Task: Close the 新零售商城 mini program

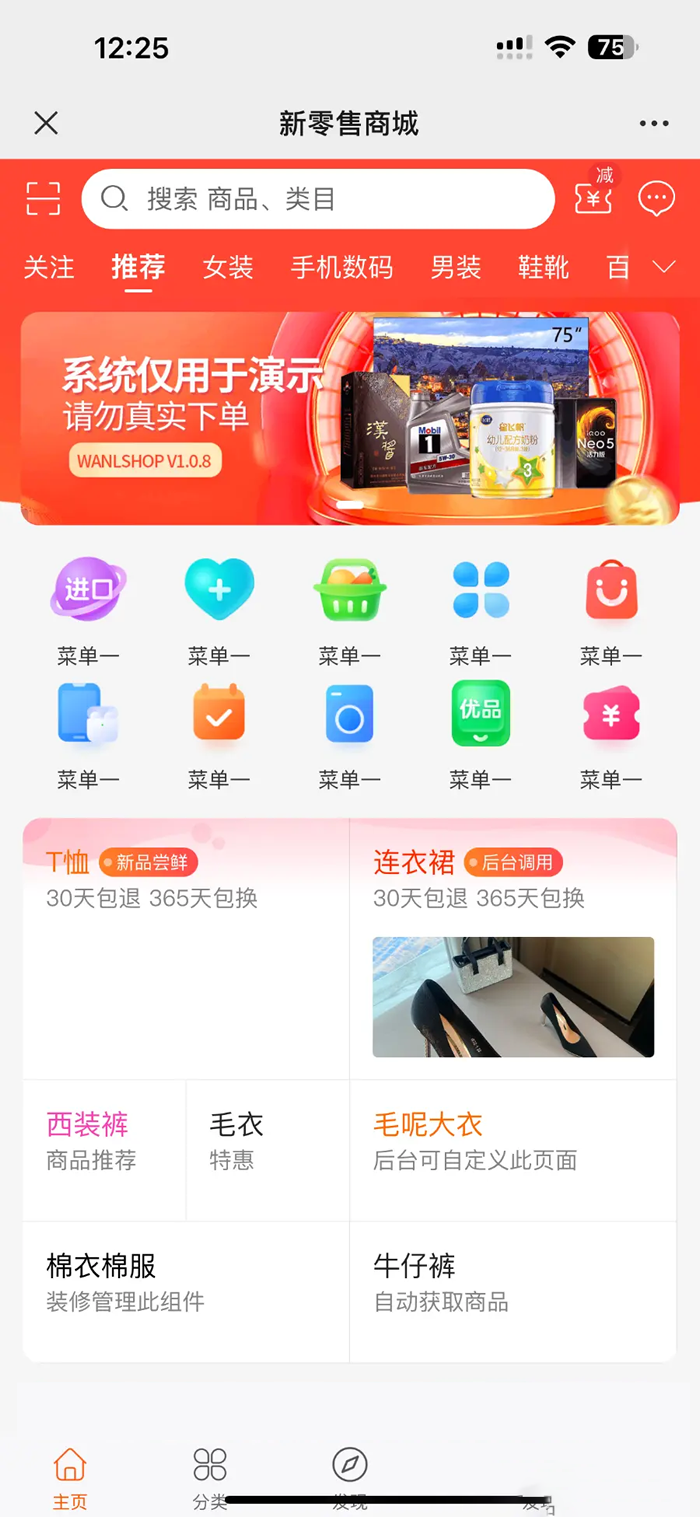Action: click(x=46, y=123)
